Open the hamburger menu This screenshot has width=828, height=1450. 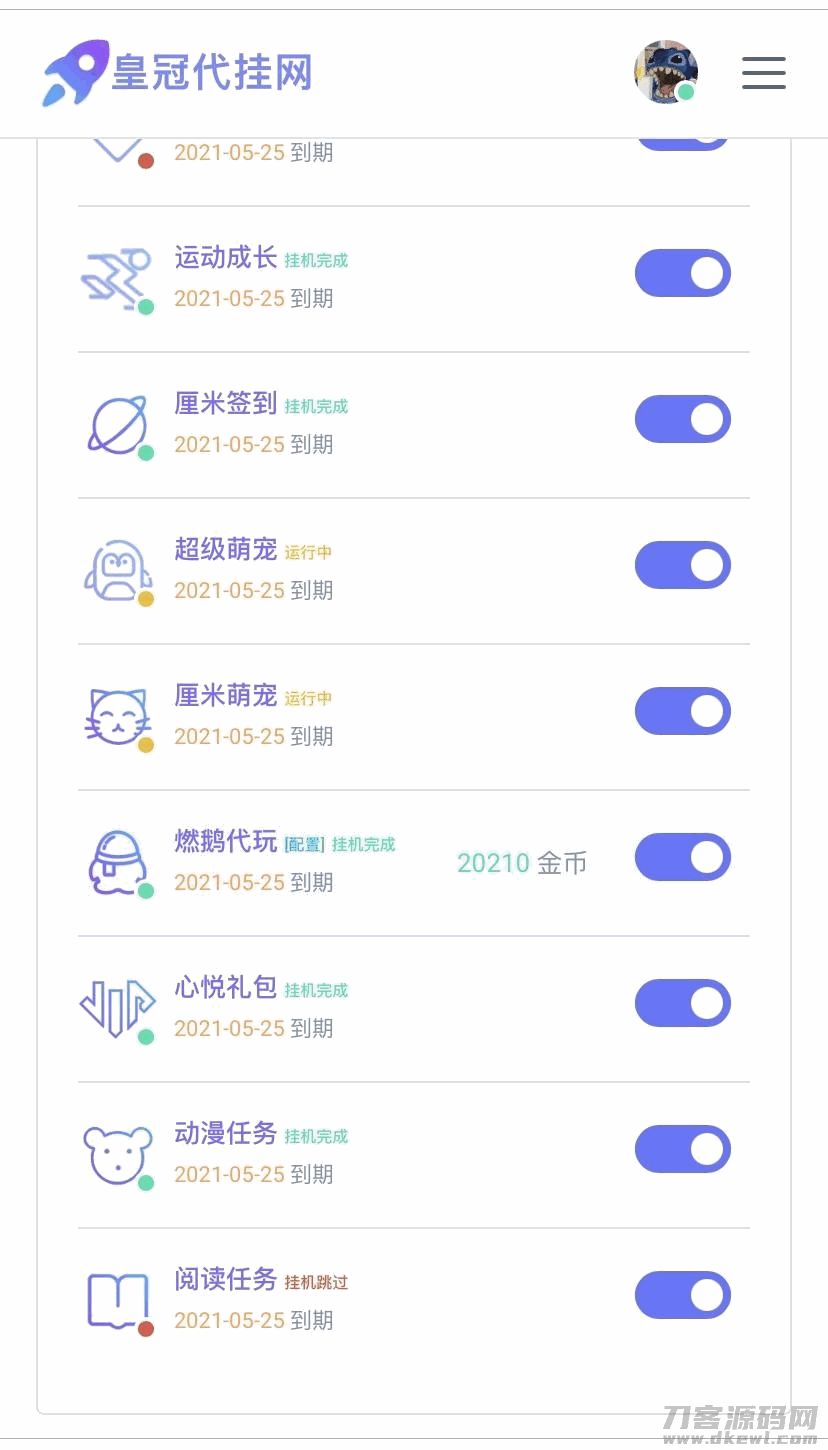tap(763, 73)
